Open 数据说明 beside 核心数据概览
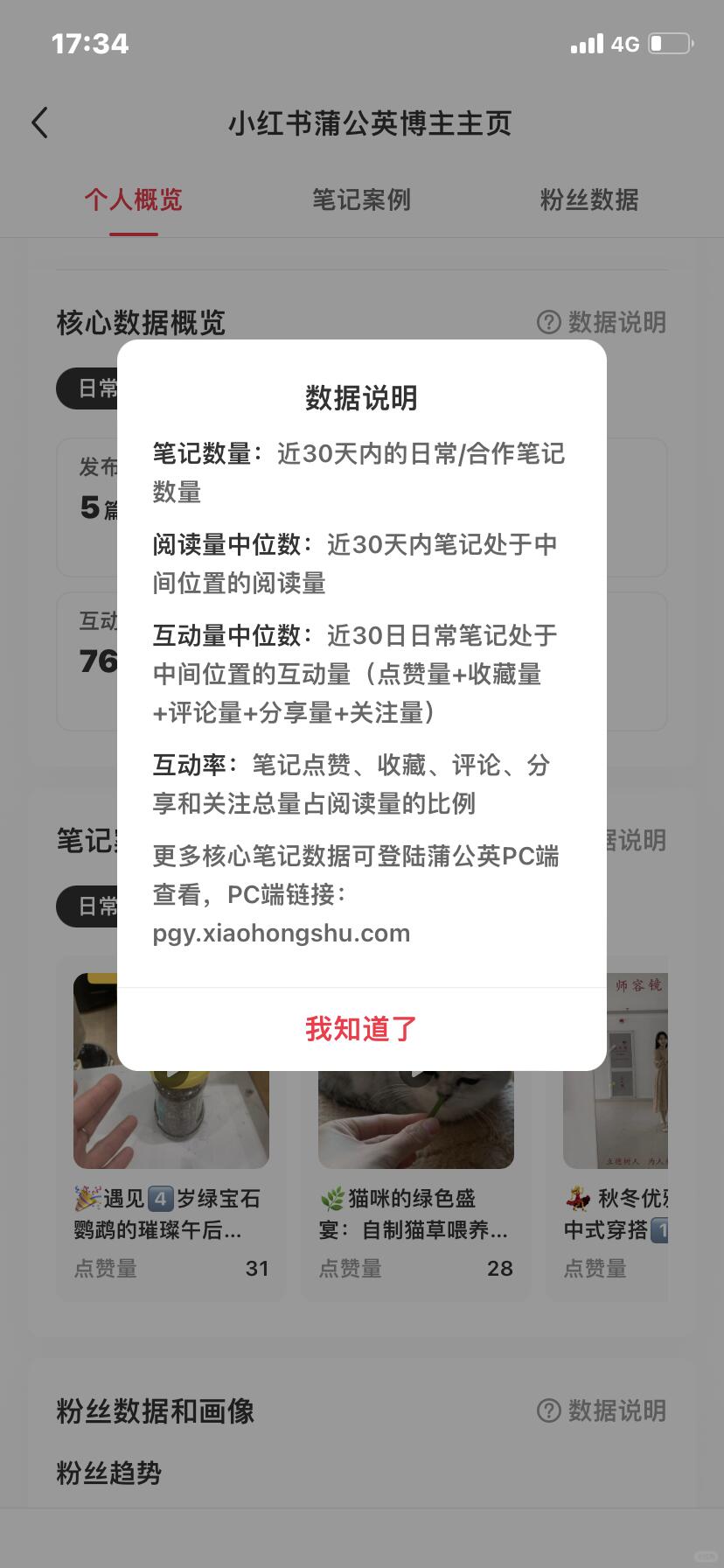The height and width of the screenshot is (1568, 724). click(x=602, y=322)
